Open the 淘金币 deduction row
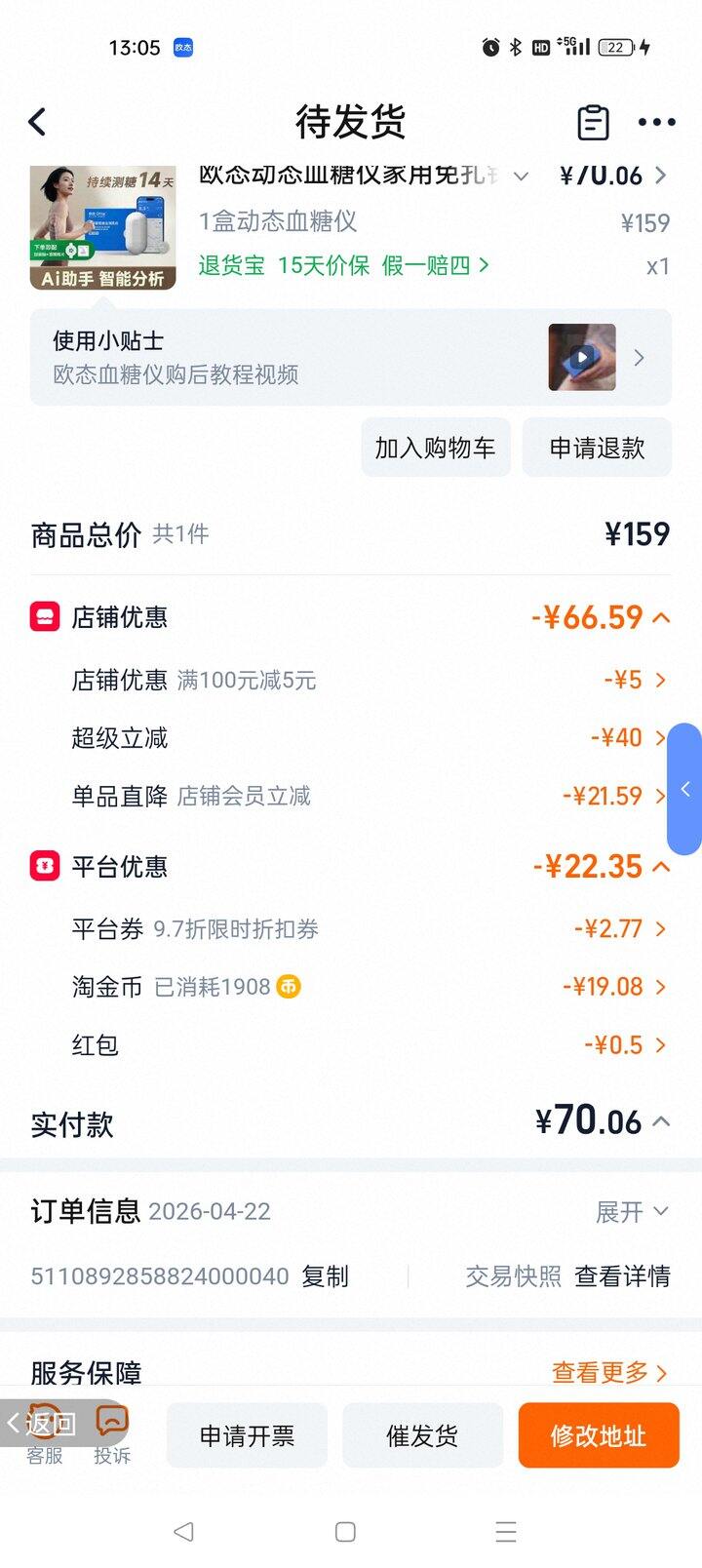Viewport: 702px width, 1568px height. point(614,987)
